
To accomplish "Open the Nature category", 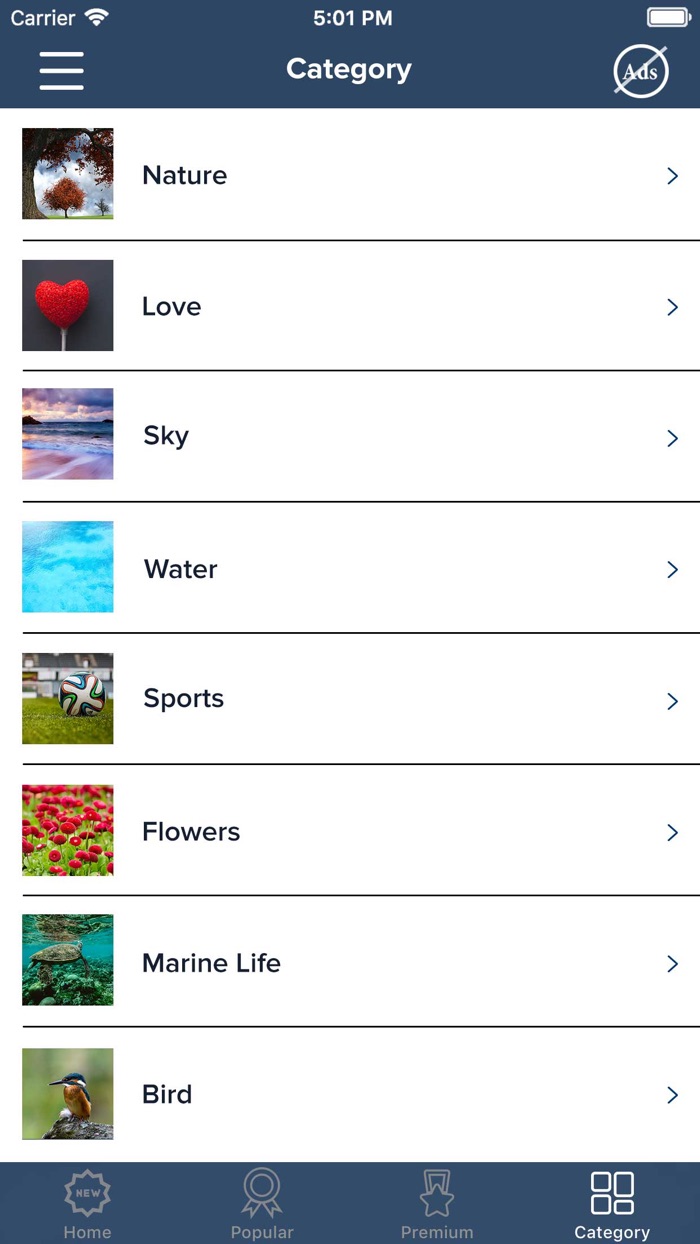I will click(x=185, y=175).
